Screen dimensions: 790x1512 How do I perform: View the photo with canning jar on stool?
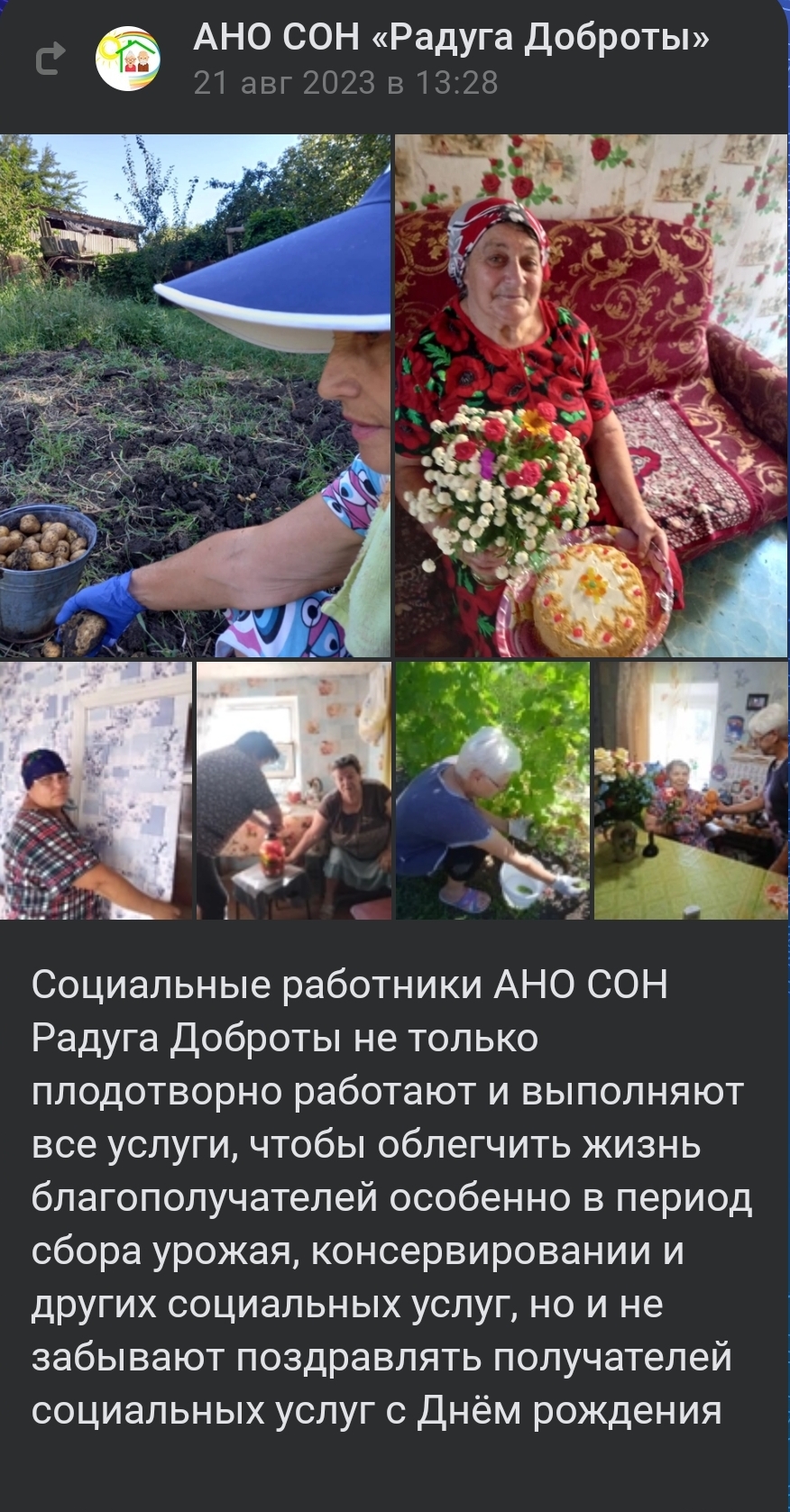pos(294,791)
